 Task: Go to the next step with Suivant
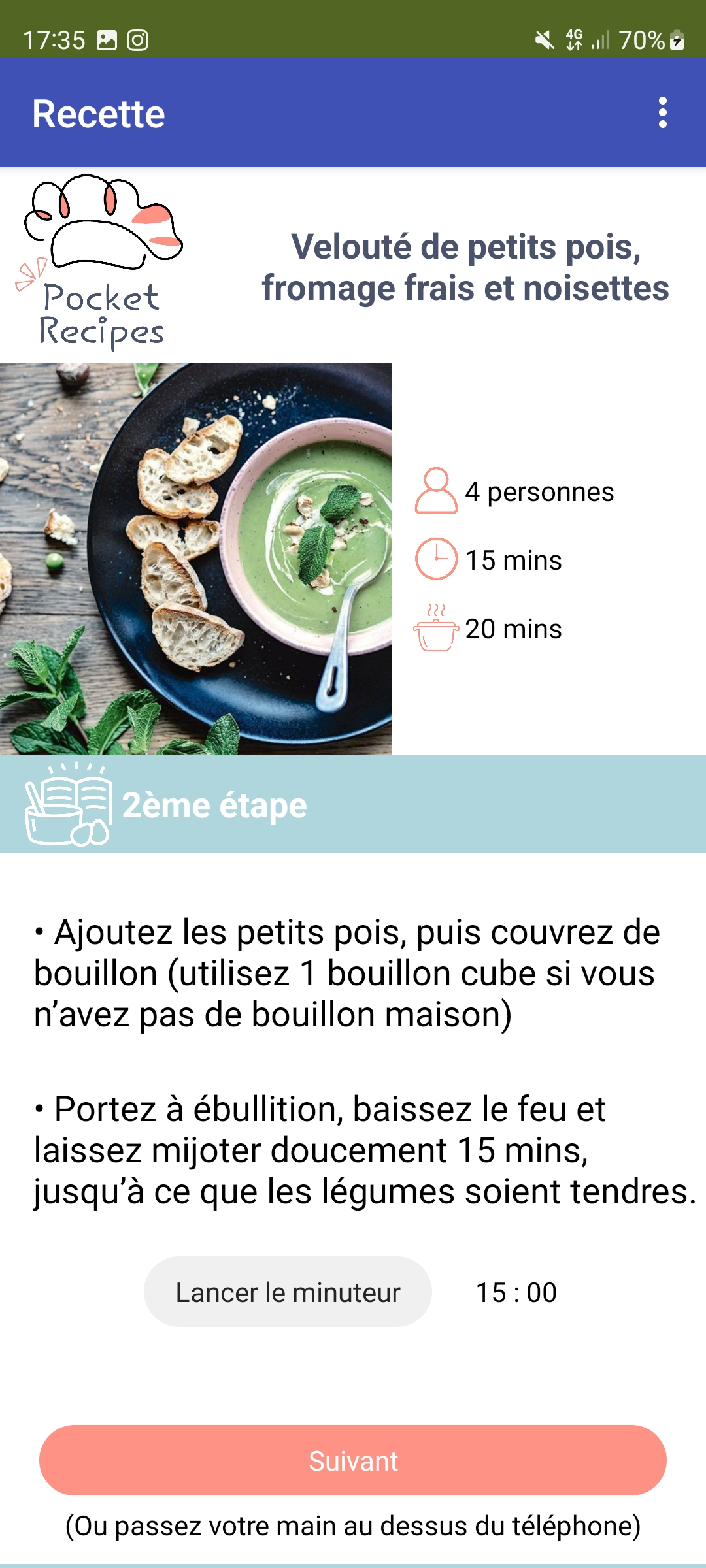(x=353, y=1460)
